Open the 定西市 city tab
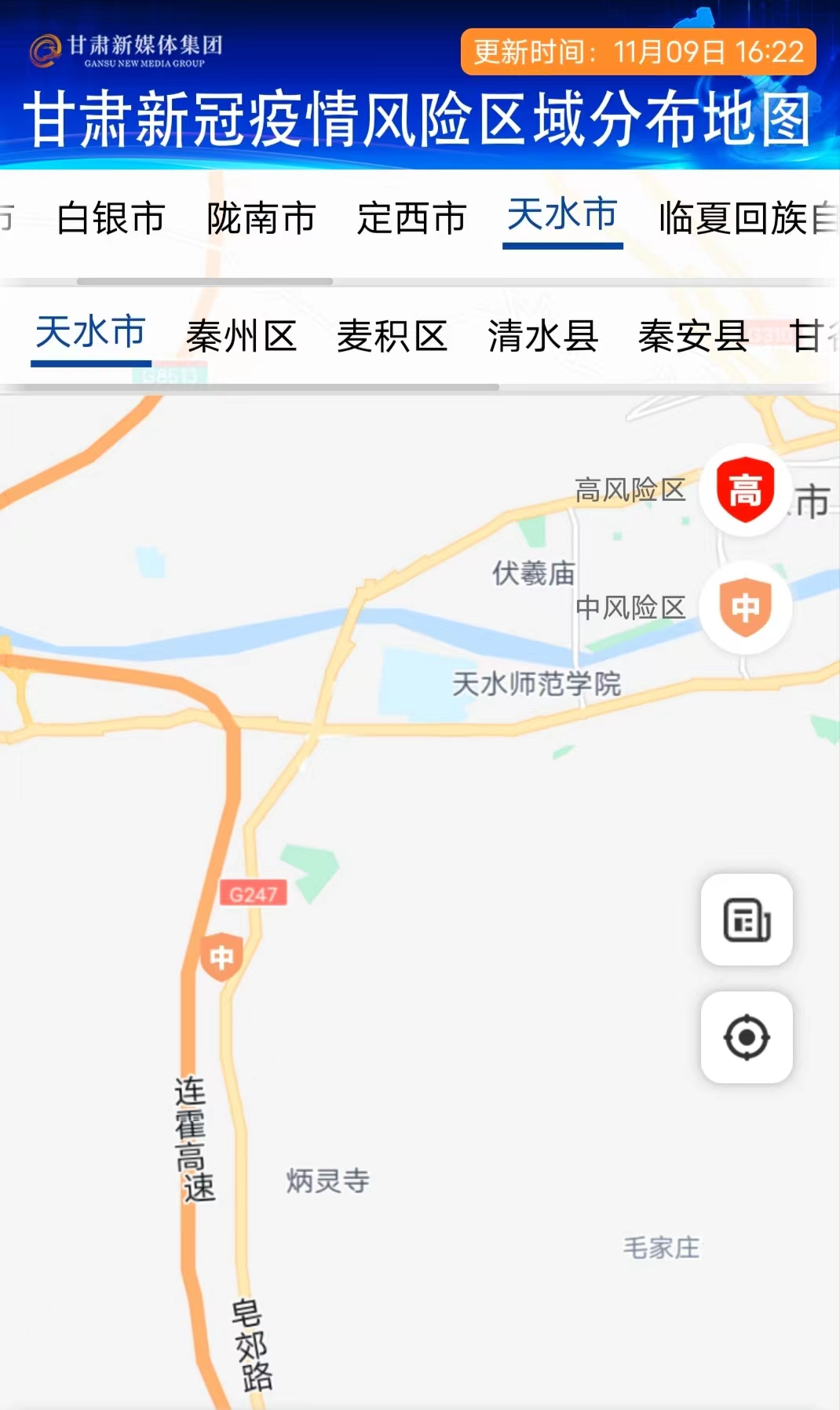Screen dimensions: 840x1410 [411, 218]
